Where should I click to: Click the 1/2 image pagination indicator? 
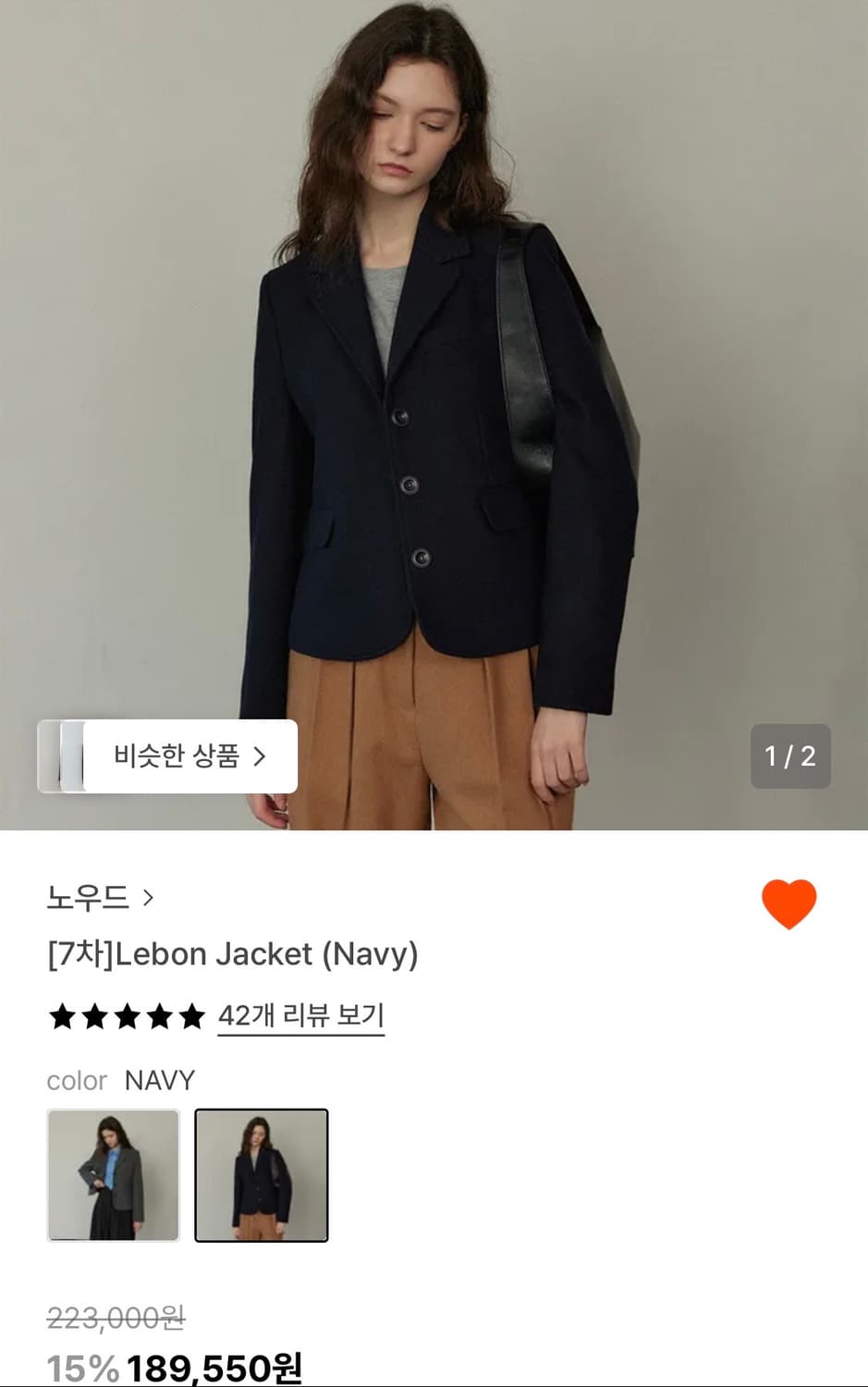[x=790, y=756]
